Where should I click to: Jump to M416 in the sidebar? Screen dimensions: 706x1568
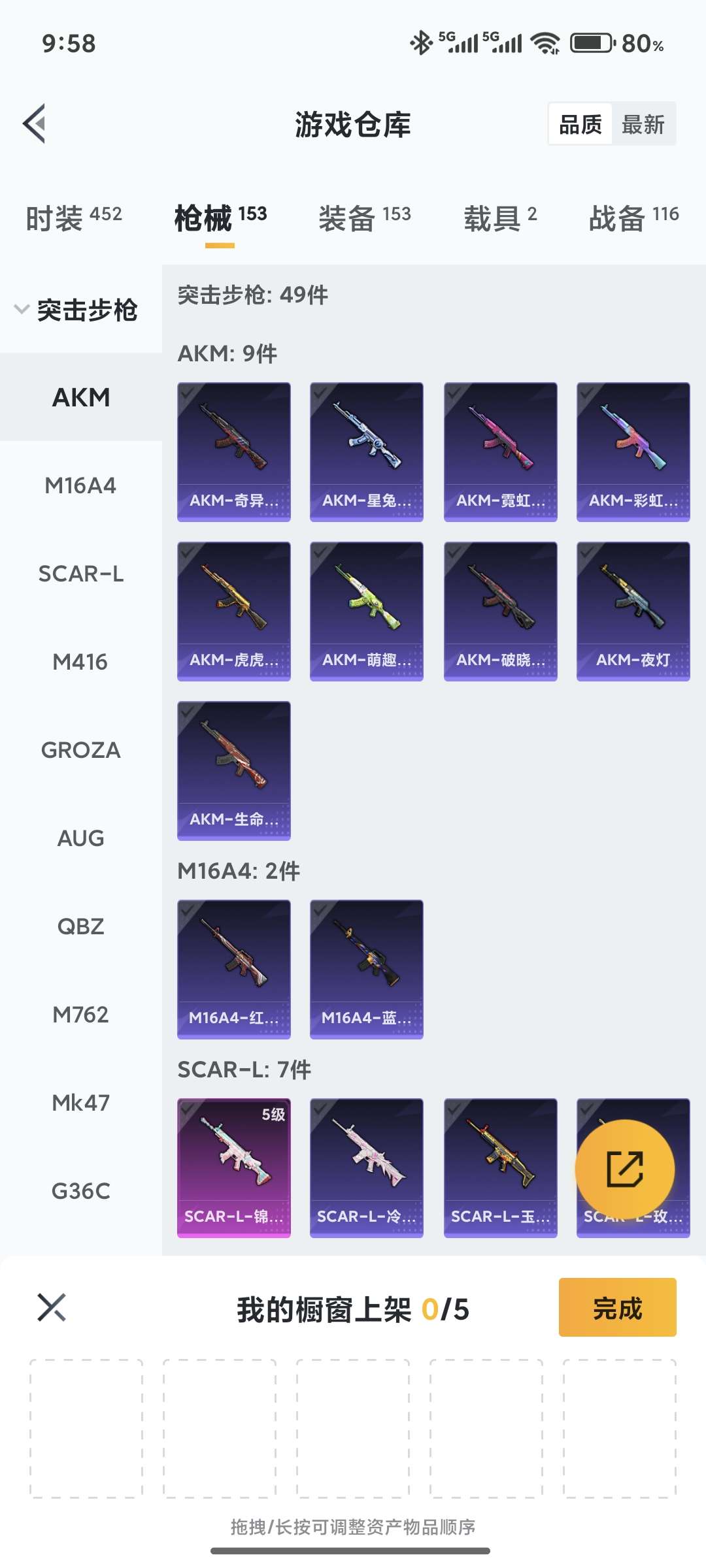pyautogui.click(x=80, y=662)
